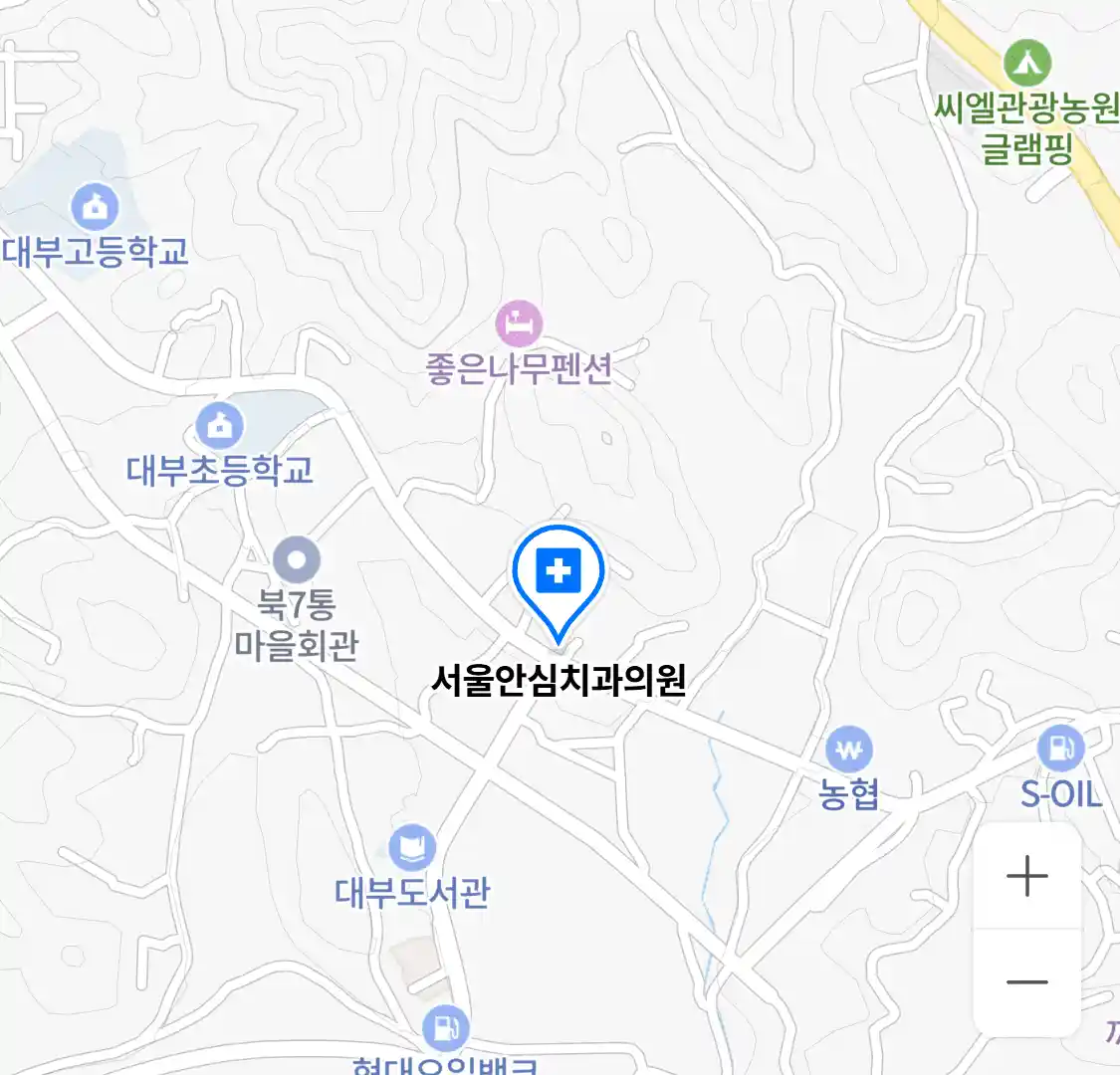Open the 현대오일뱅크 gas station marker

point(445,1028)
